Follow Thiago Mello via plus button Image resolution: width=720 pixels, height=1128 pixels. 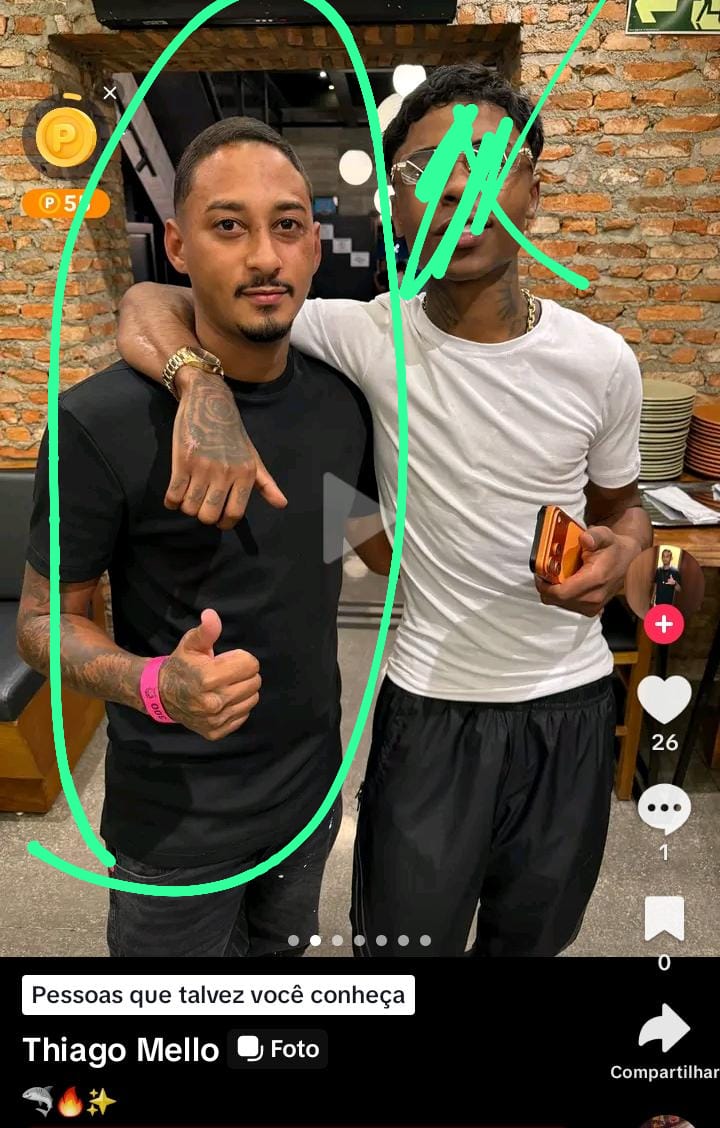tap(664, 625)
